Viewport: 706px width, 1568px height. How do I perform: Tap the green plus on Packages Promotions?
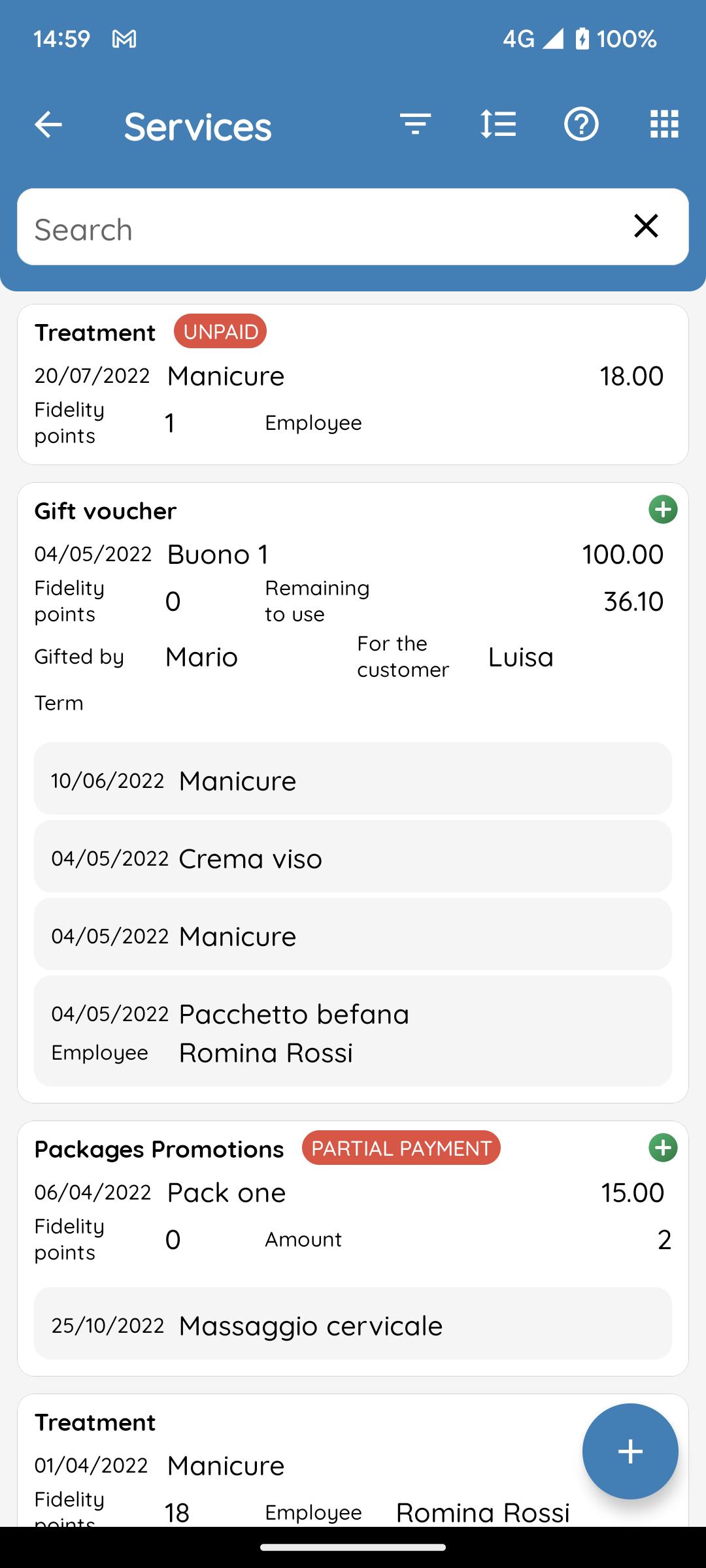pos(663,1148)
